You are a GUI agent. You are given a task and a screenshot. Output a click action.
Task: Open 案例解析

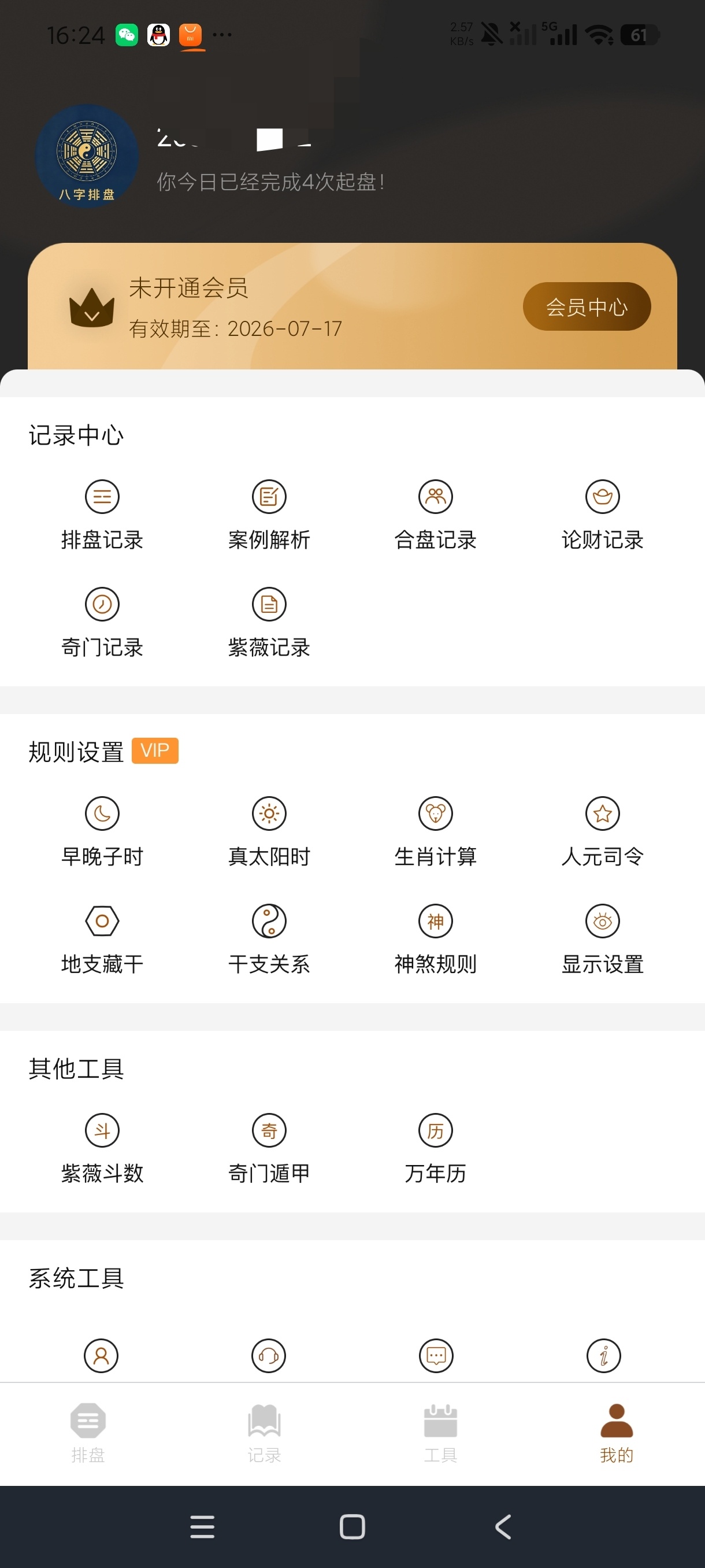click(269, 515)
